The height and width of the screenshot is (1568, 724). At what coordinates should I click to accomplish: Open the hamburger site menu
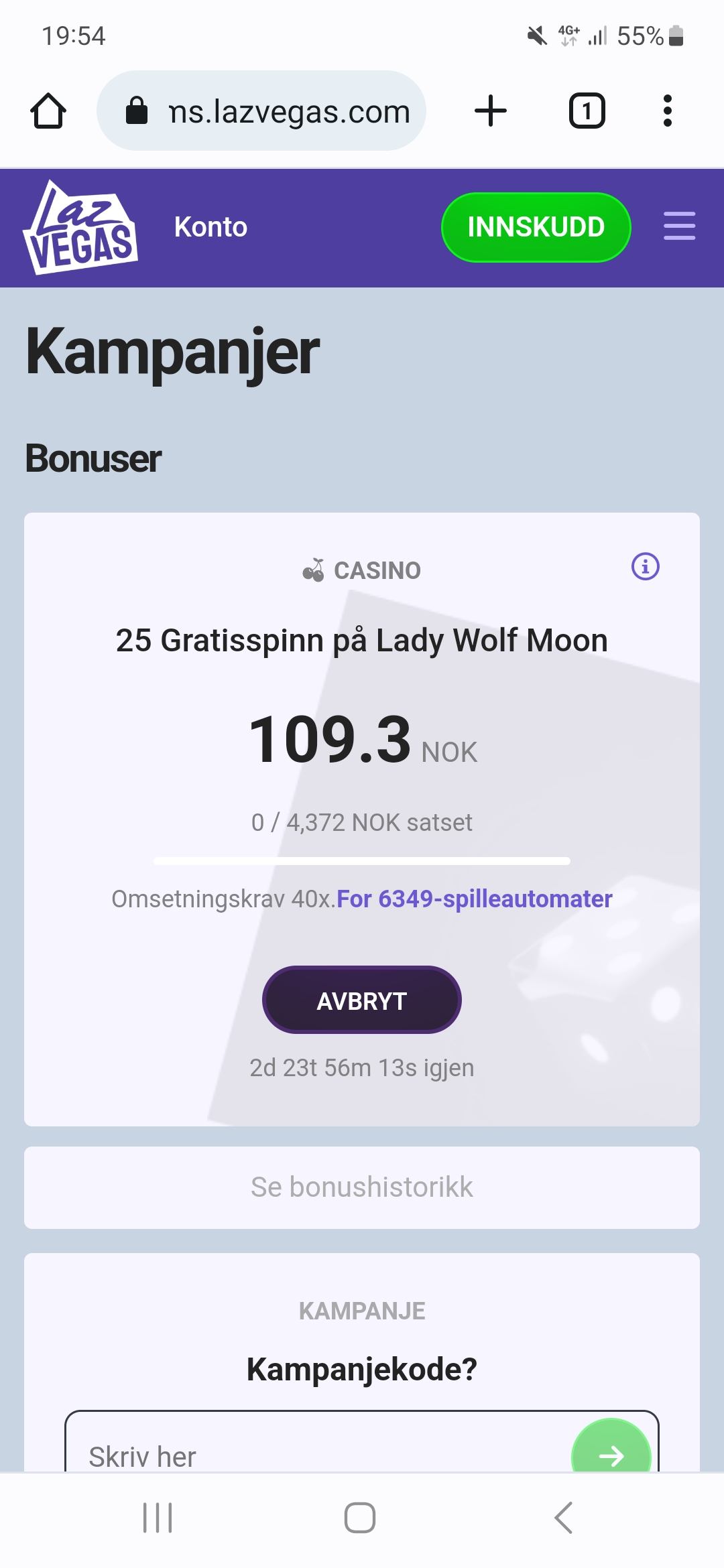coord(679,226)
